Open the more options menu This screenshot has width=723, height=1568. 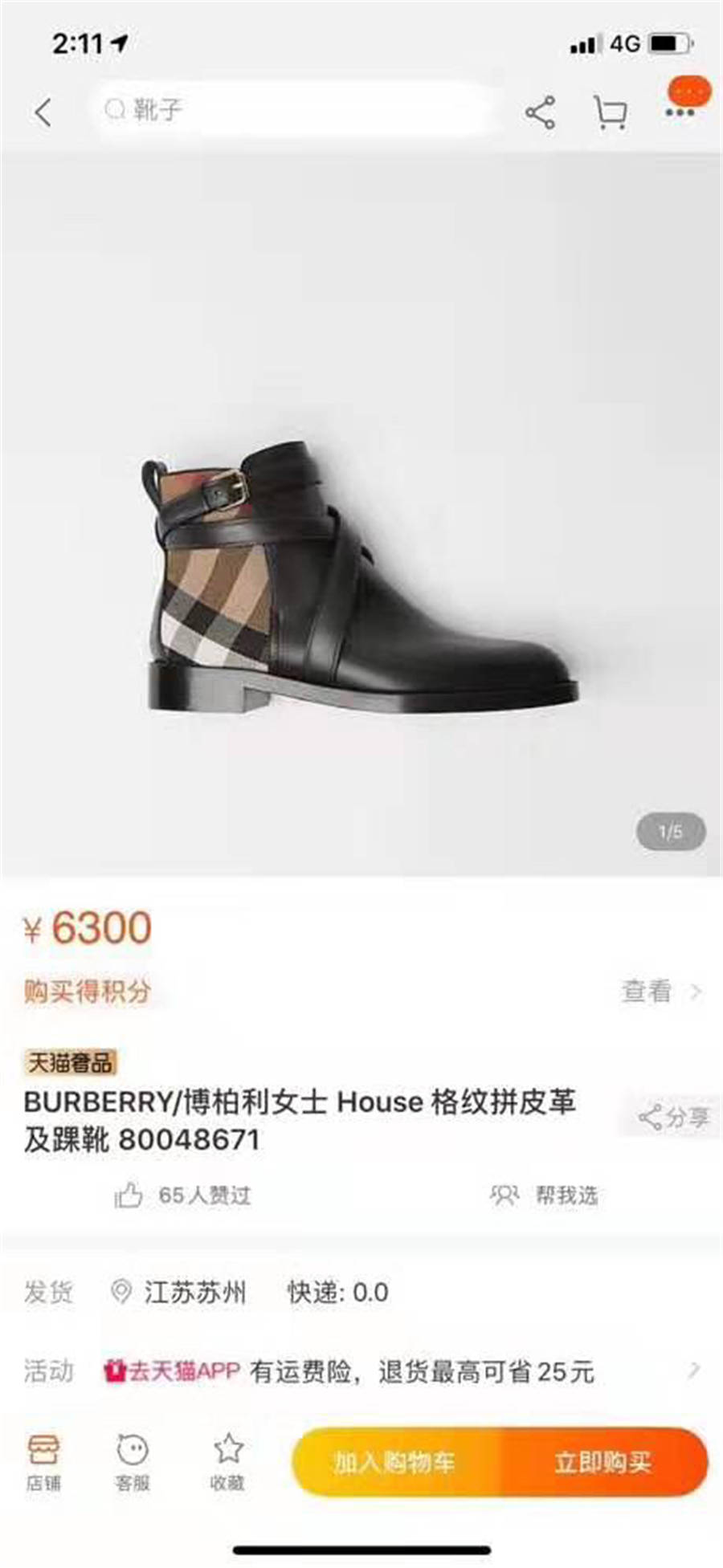click(x=680, y=112)
